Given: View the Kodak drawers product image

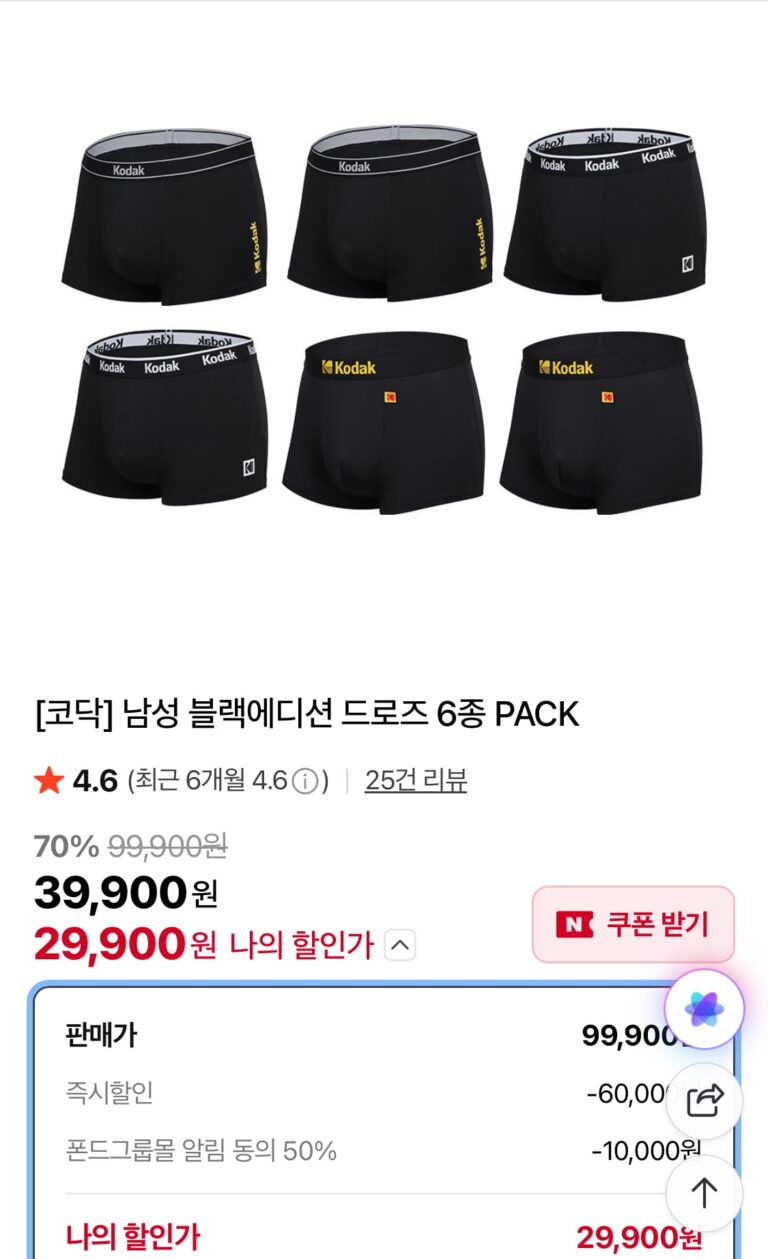Looking at the screenshot, I should tap(384, 322).
